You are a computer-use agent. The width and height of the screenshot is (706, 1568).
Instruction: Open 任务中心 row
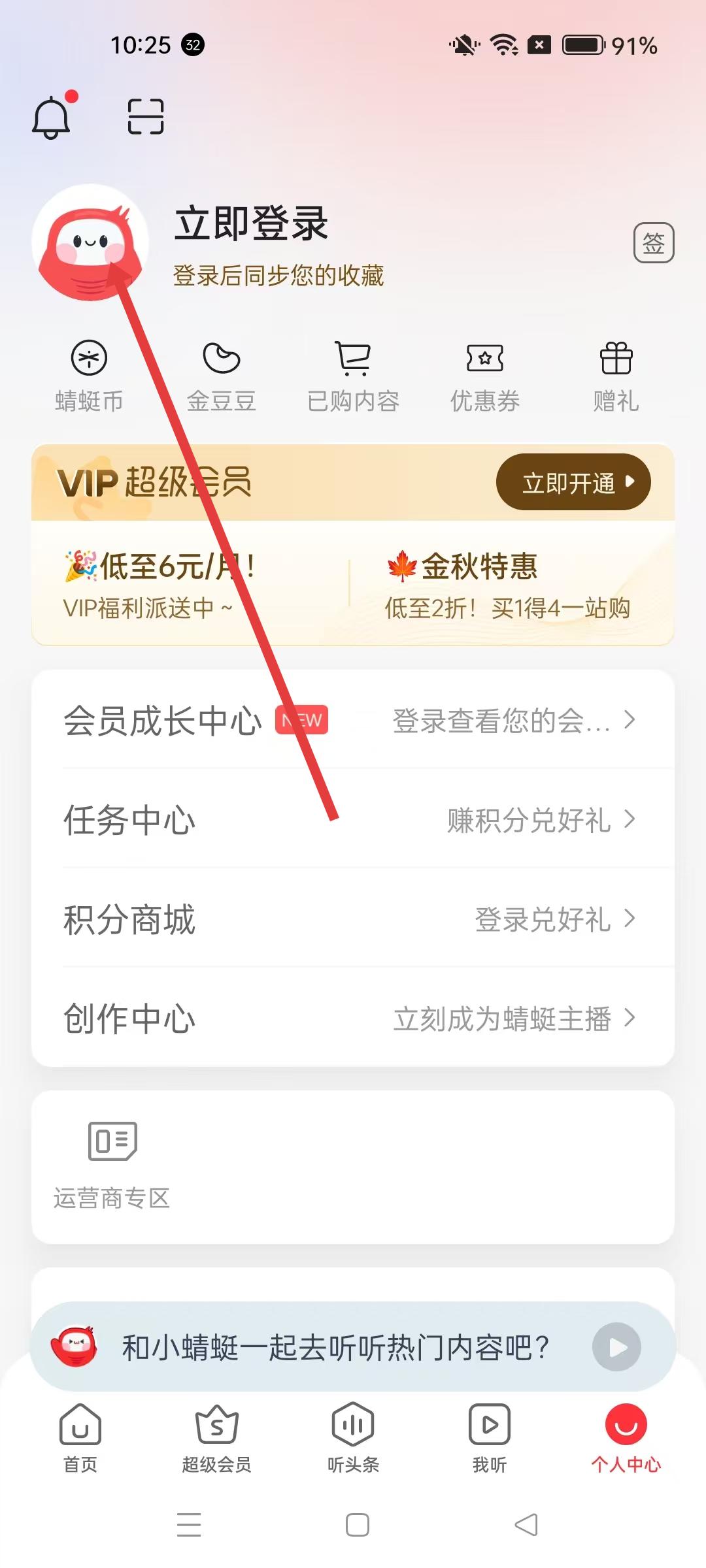(x=353, y=819)
